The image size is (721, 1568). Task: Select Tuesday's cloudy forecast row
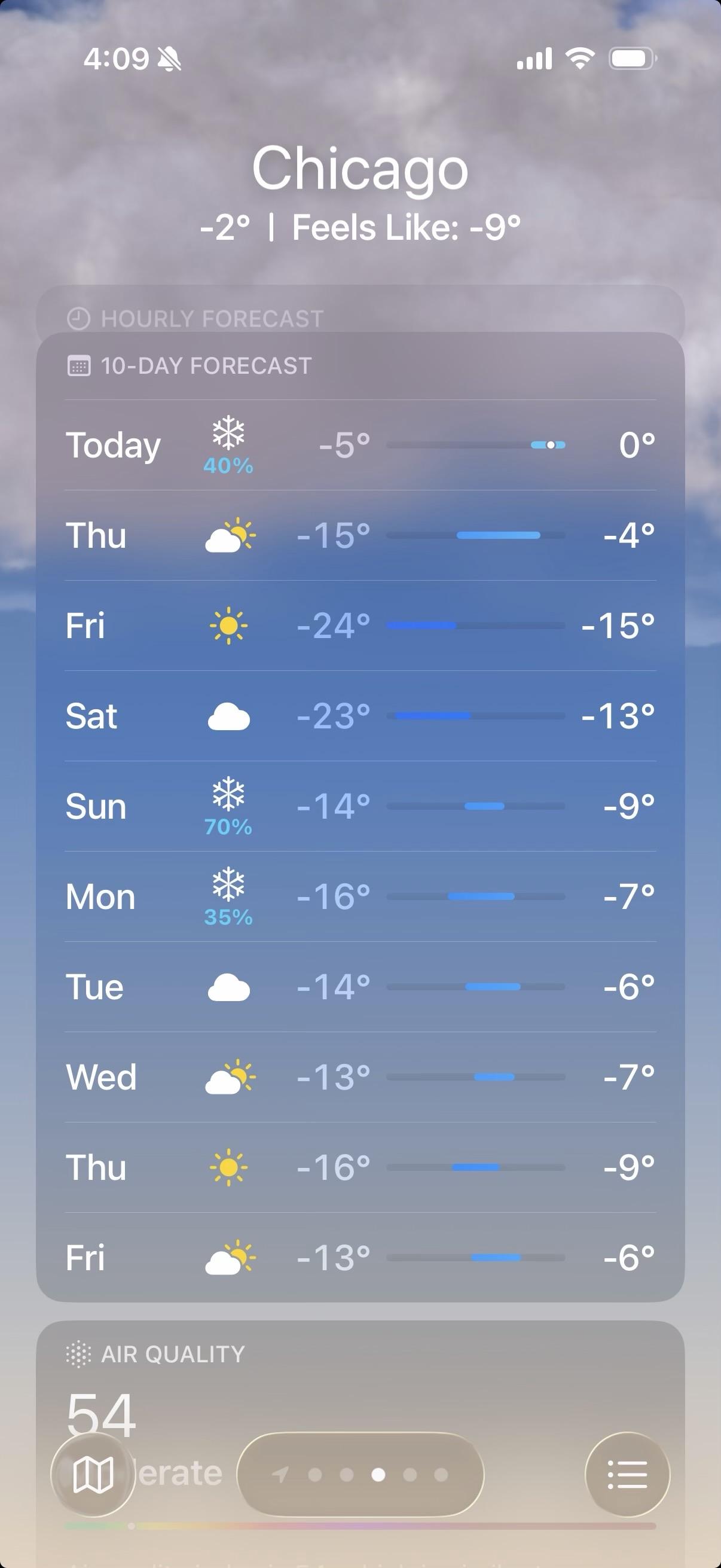coord(360,987)
